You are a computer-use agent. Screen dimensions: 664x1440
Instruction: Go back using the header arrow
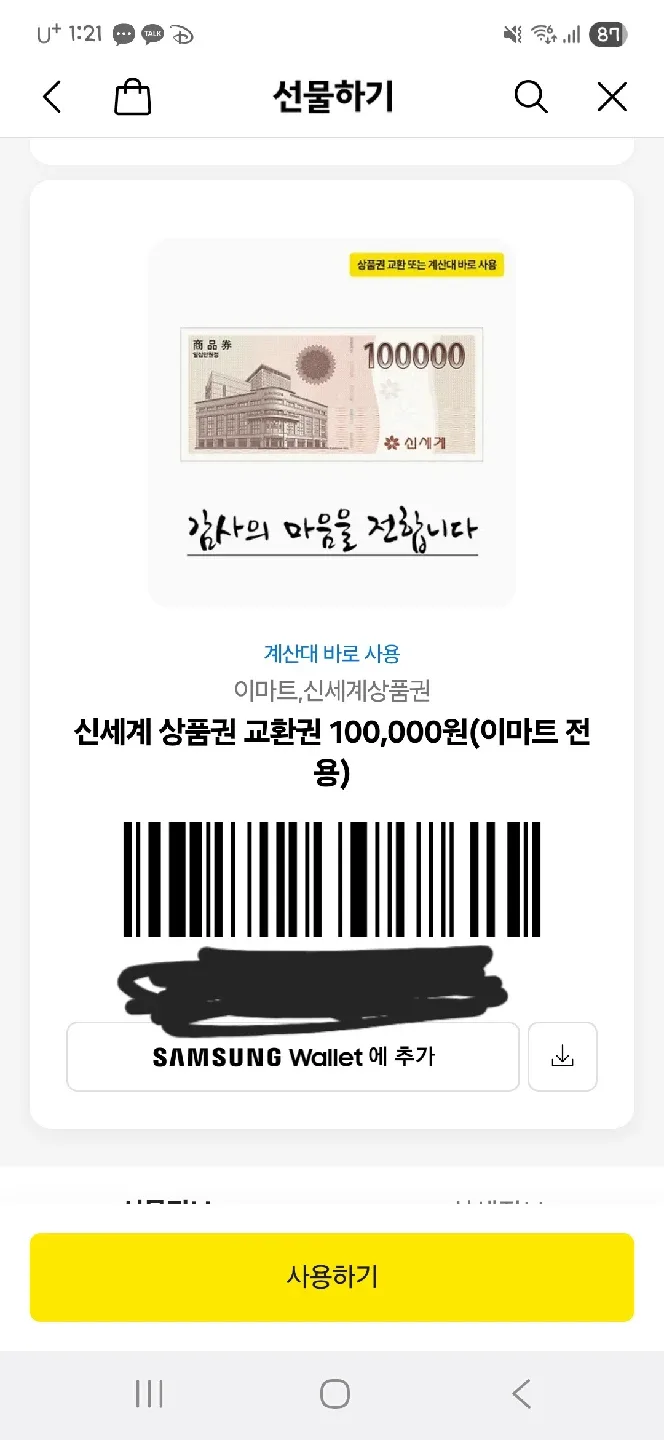(x=52, y=97)
